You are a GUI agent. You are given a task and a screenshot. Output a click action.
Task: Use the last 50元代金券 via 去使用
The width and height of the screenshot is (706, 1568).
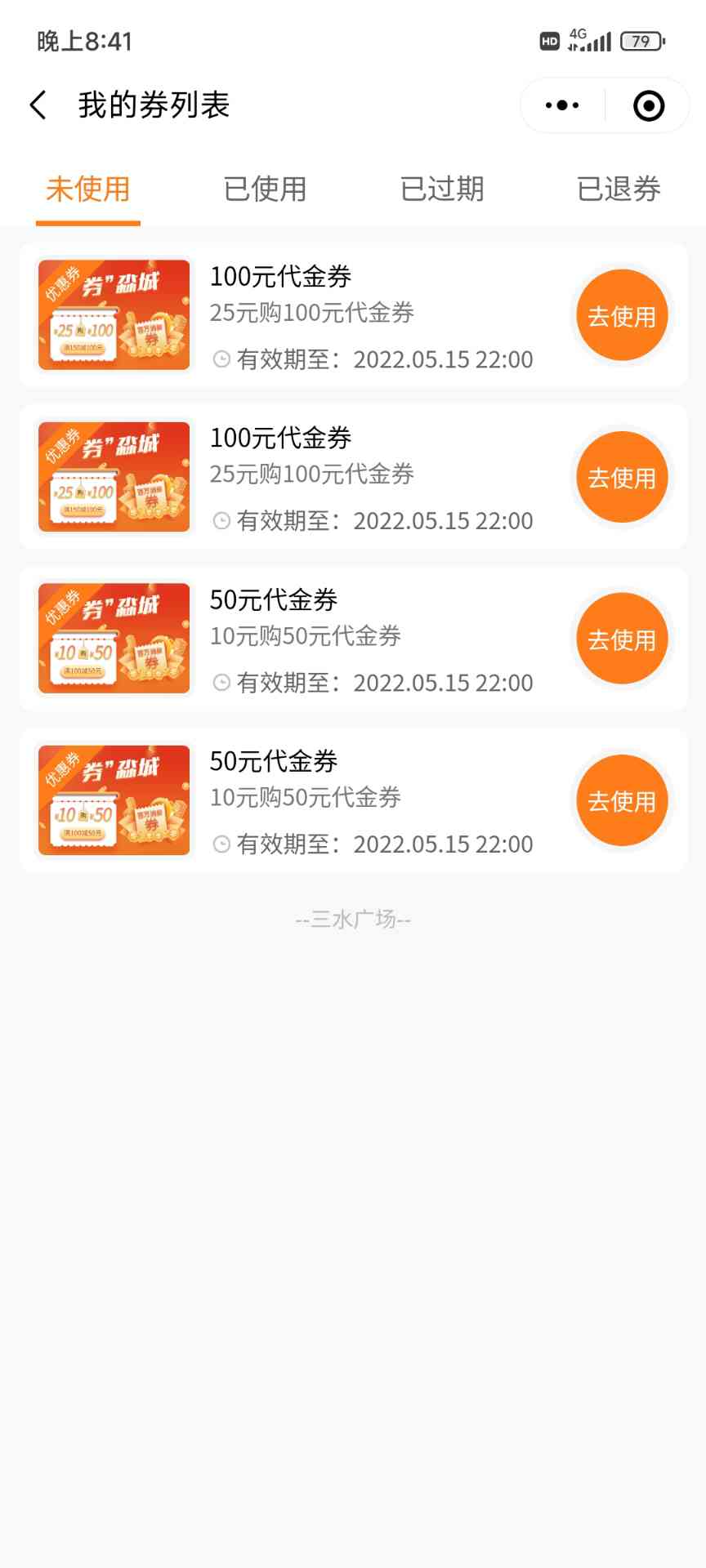622,801
